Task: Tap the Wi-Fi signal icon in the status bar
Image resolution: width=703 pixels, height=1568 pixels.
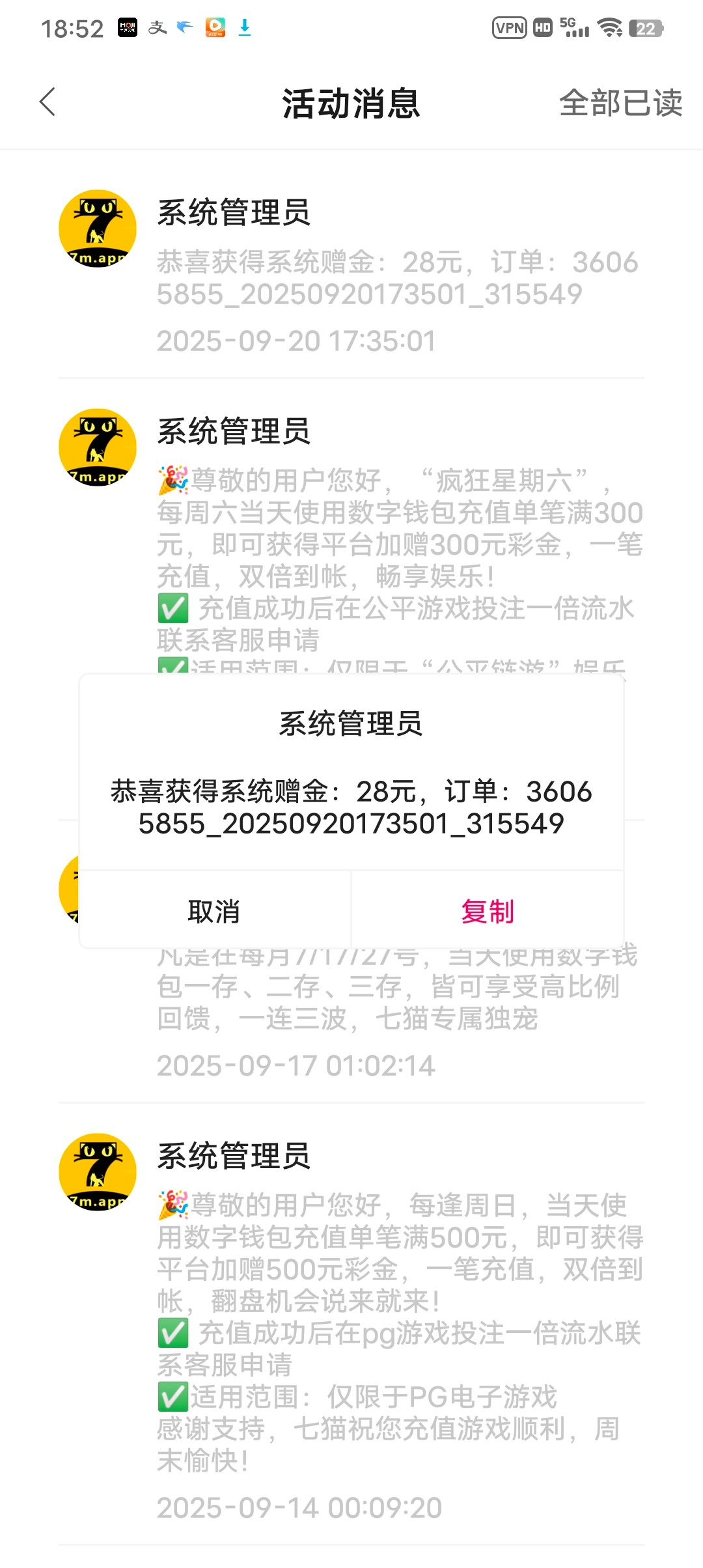Action: [x=609, y=27]
